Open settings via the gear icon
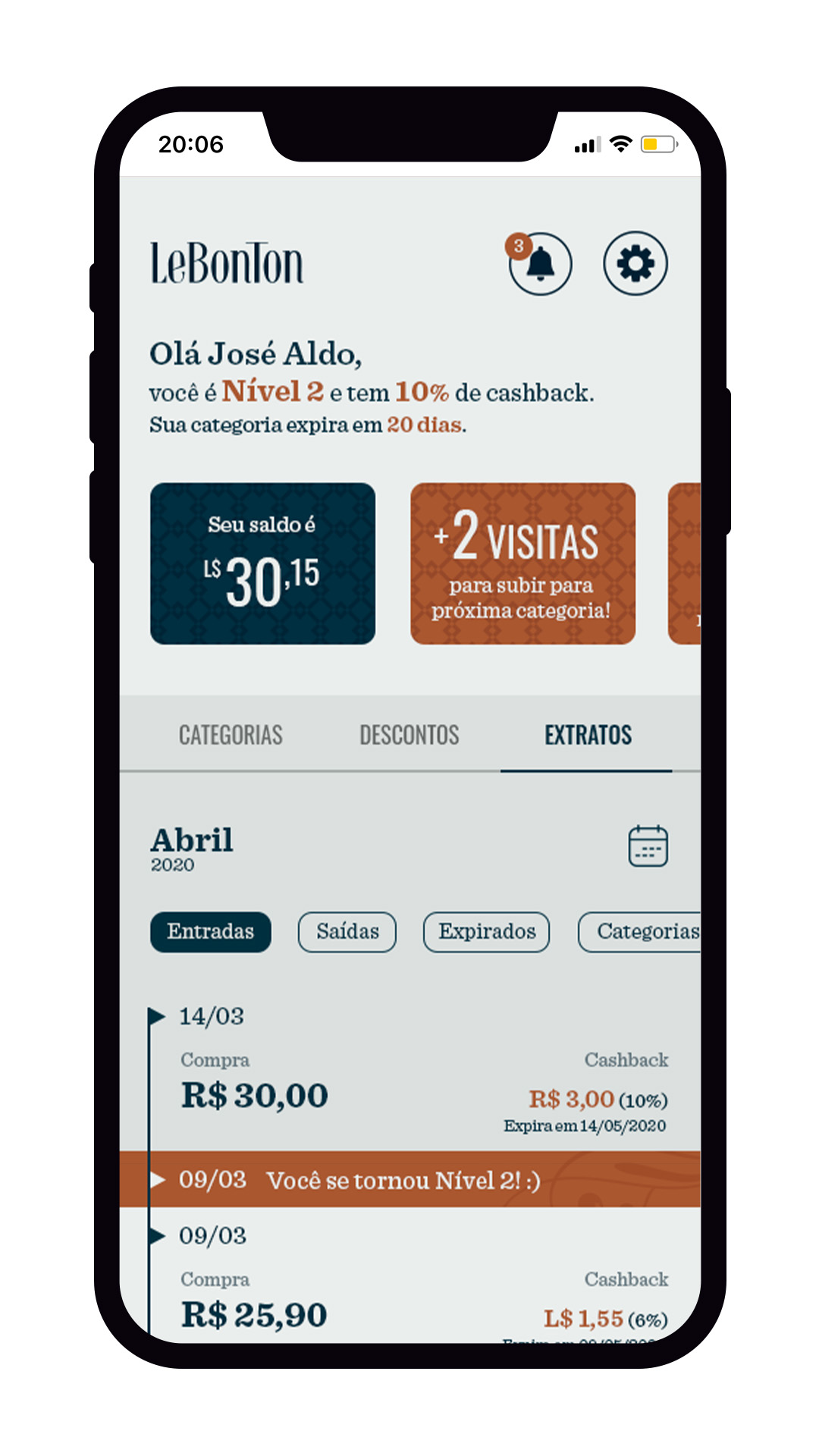The width and height of the screenshot is (819, 1456). click(x=635, y=264)
